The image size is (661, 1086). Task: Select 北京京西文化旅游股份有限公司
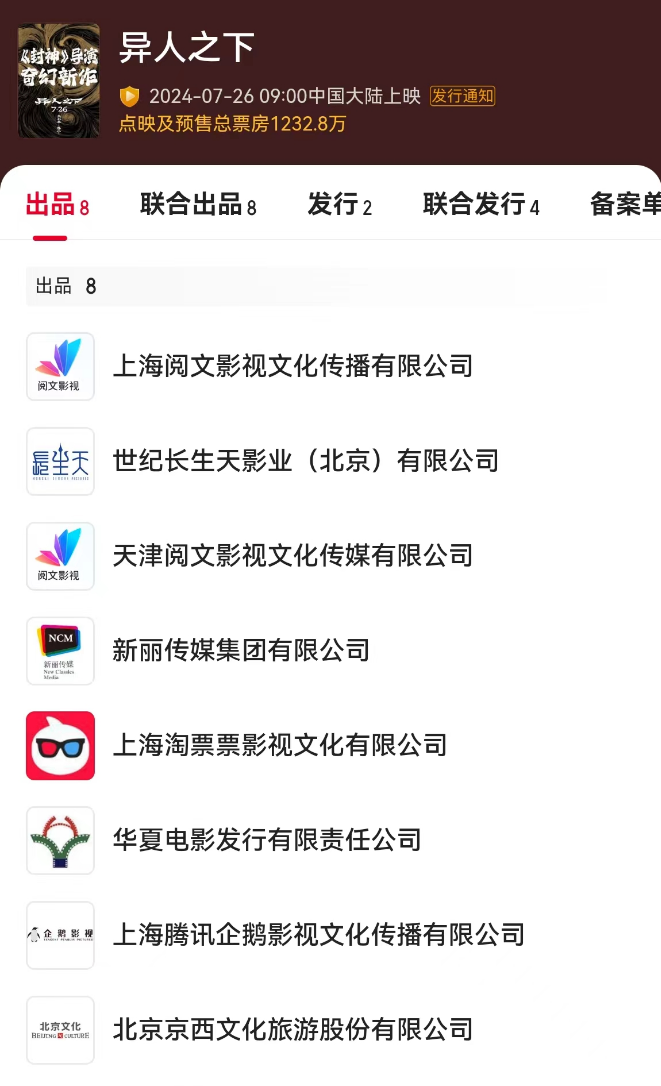(292, 1029)
